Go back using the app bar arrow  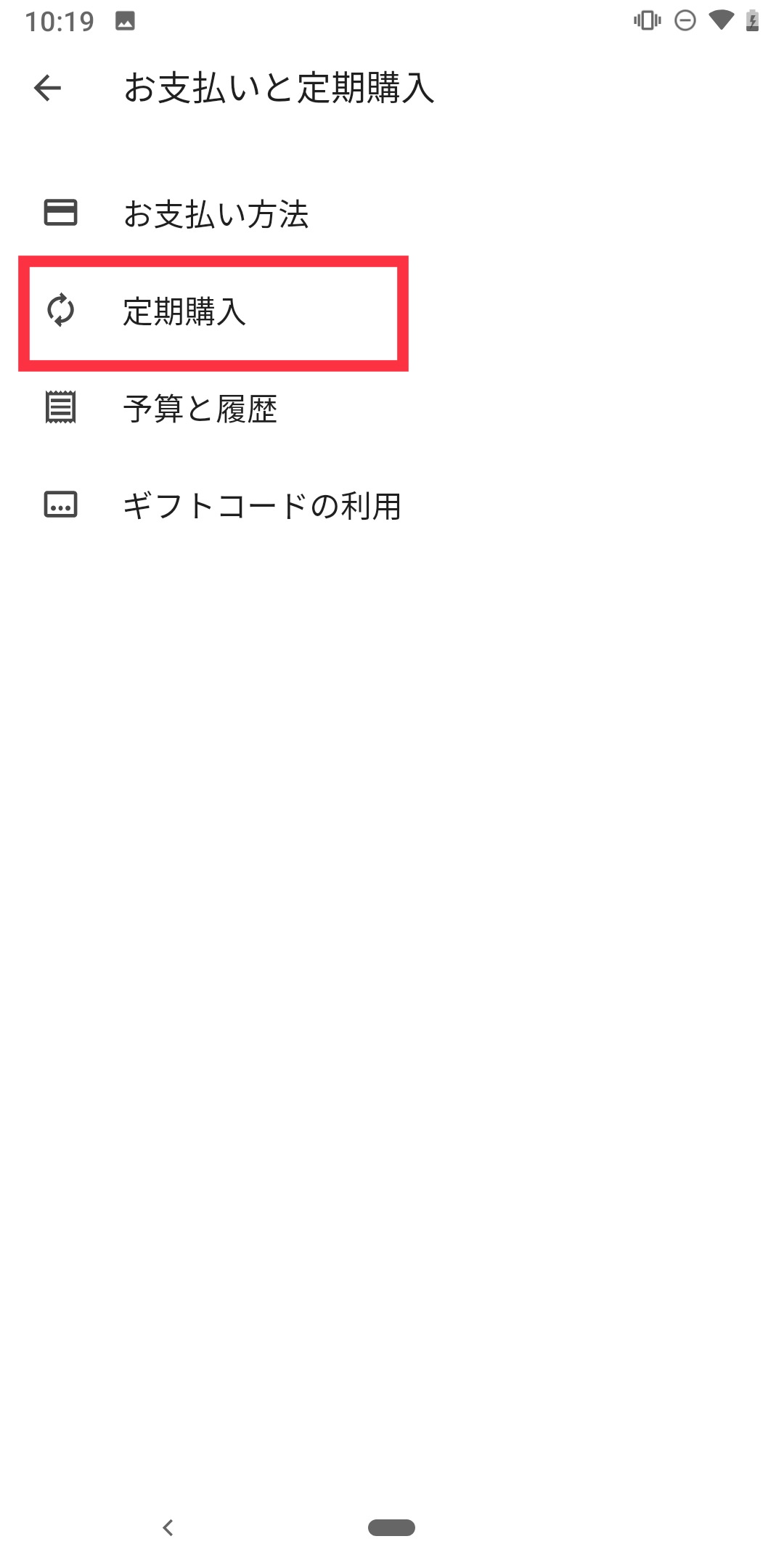pos(48,89)
